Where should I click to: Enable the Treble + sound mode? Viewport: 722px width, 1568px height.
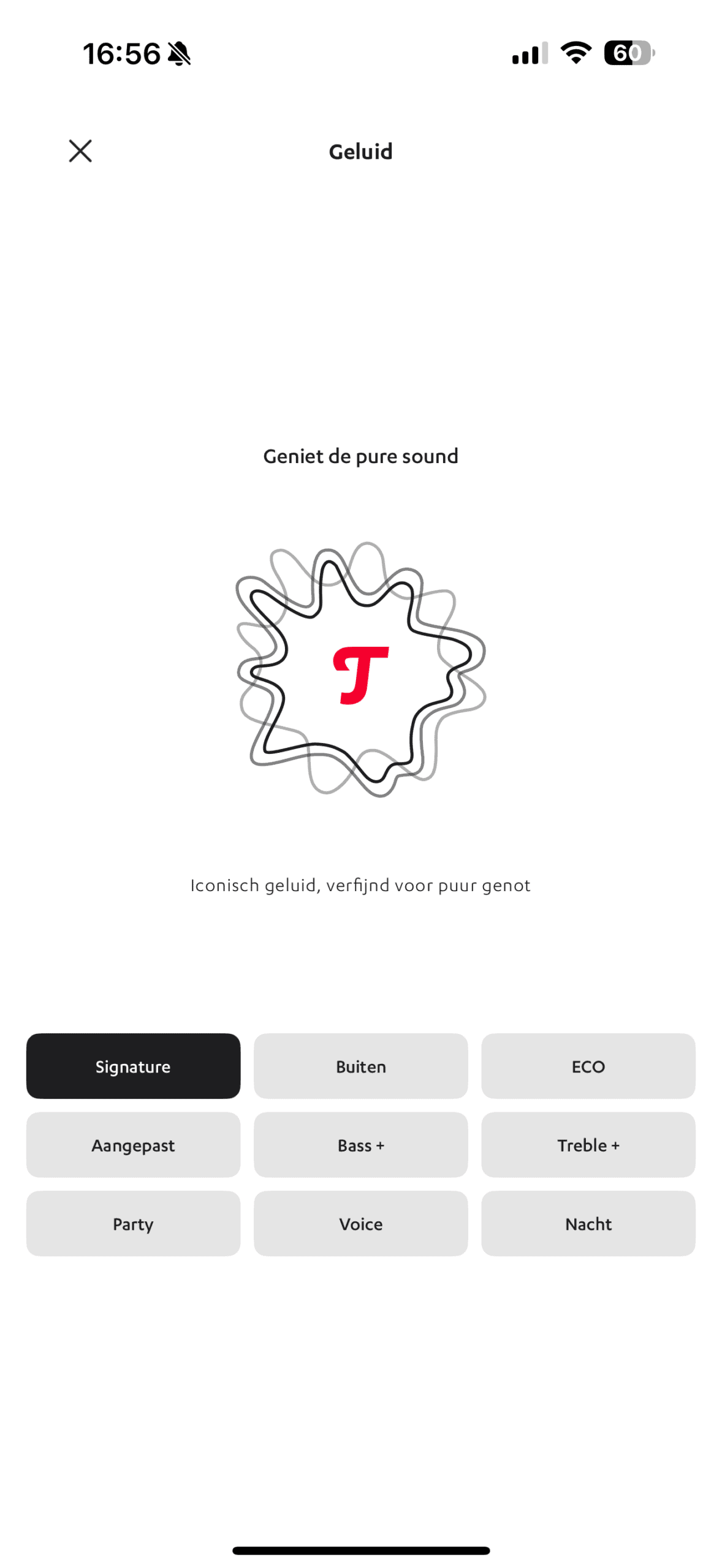(x=588, y=1144)
